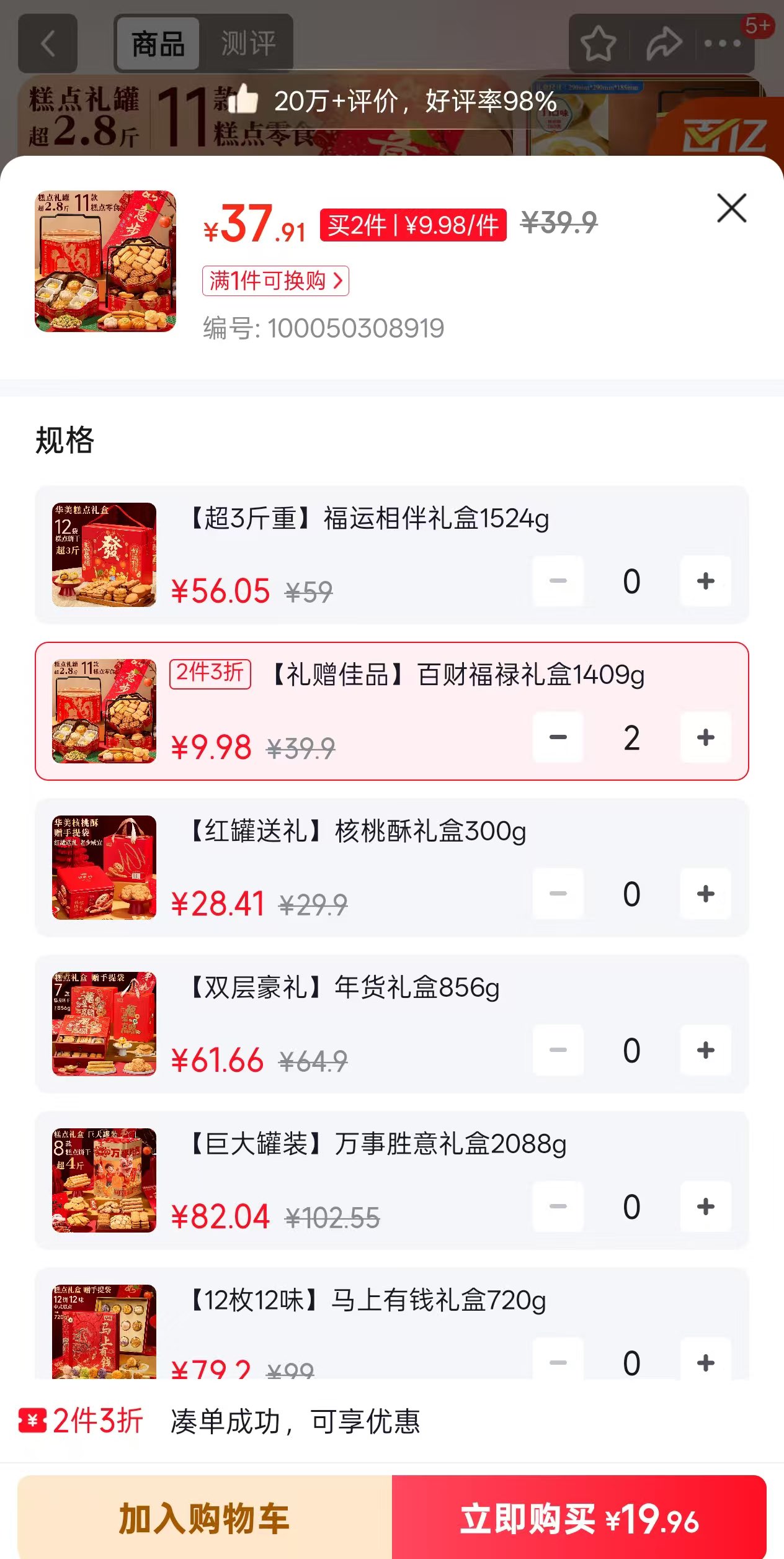Decrease quantity of 百财福禄礼盒1409g

(558, 737)
